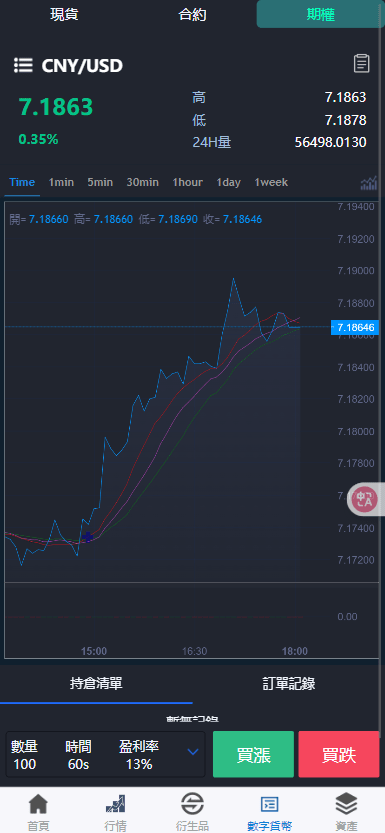Image resolution: width=385 pixels, height=833 pixels.
Task: Go to the 首頁 home tab
Action: [38, 812]
